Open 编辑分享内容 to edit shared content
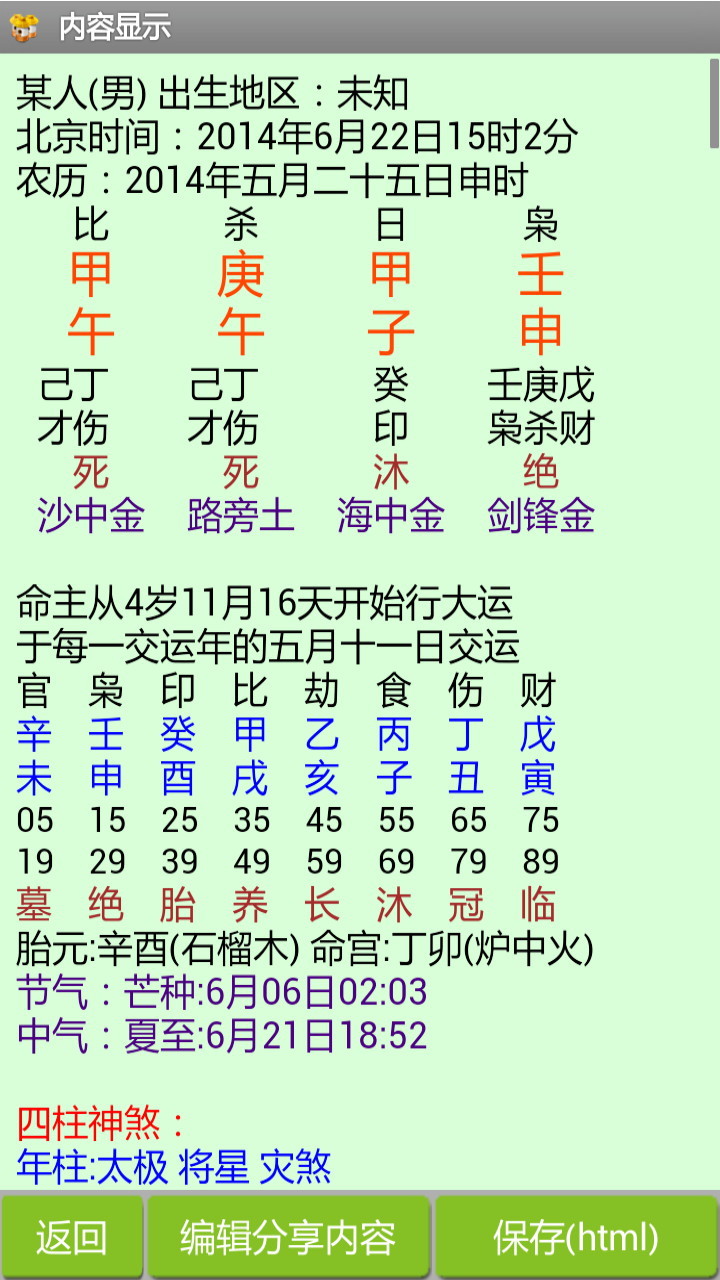This screenshot has height=1280, width=720. [288, 1237]
